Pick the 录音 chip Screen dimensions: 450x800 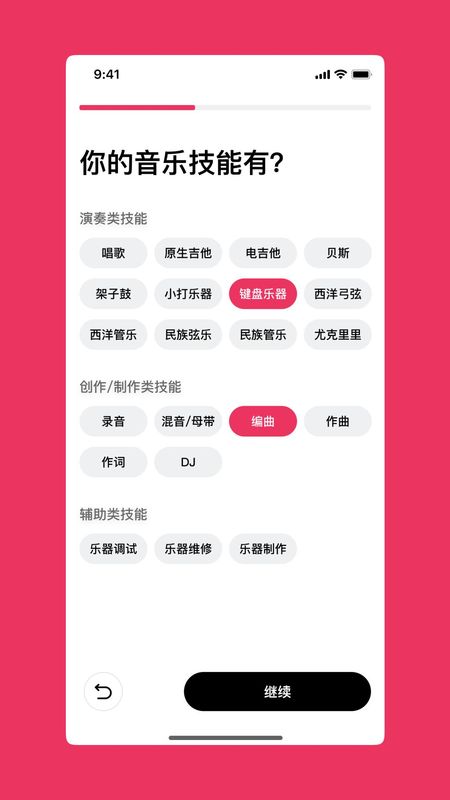(113, 421)
